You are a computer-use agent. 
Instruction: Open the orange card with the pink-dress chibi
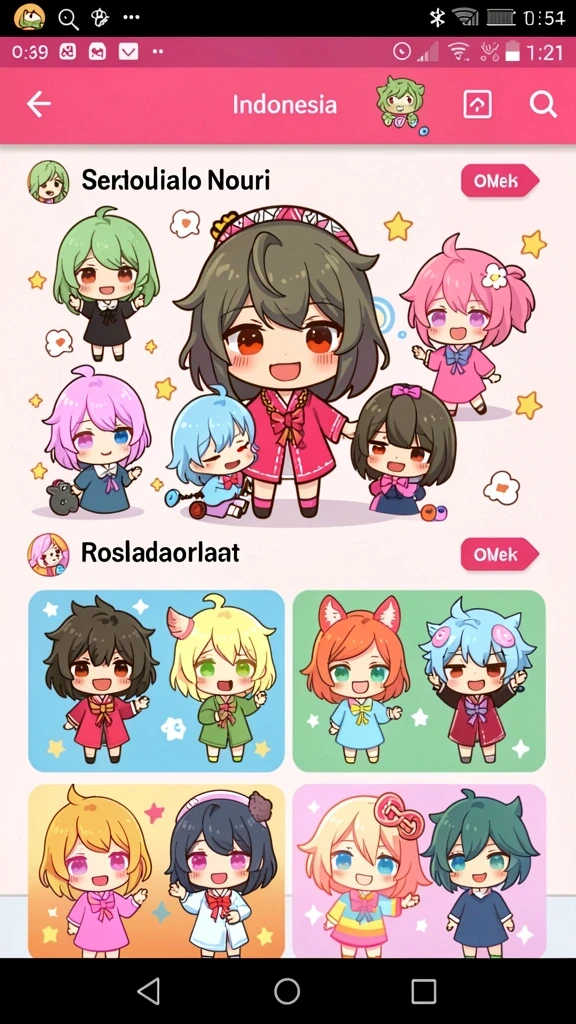[x=157, y=871]
